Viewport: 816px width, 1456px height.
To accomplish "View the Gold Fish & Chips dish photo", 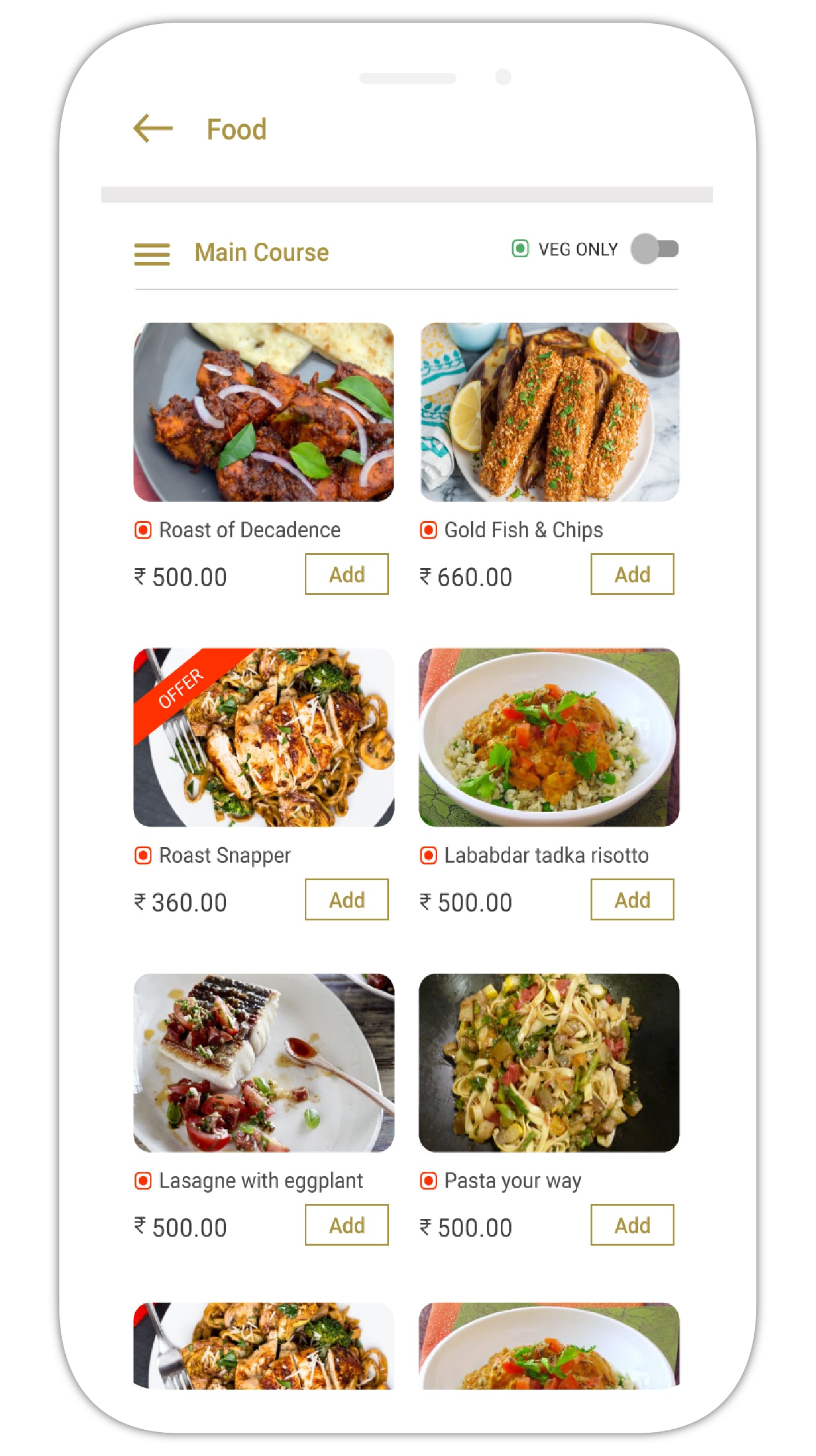I will 549,412.
